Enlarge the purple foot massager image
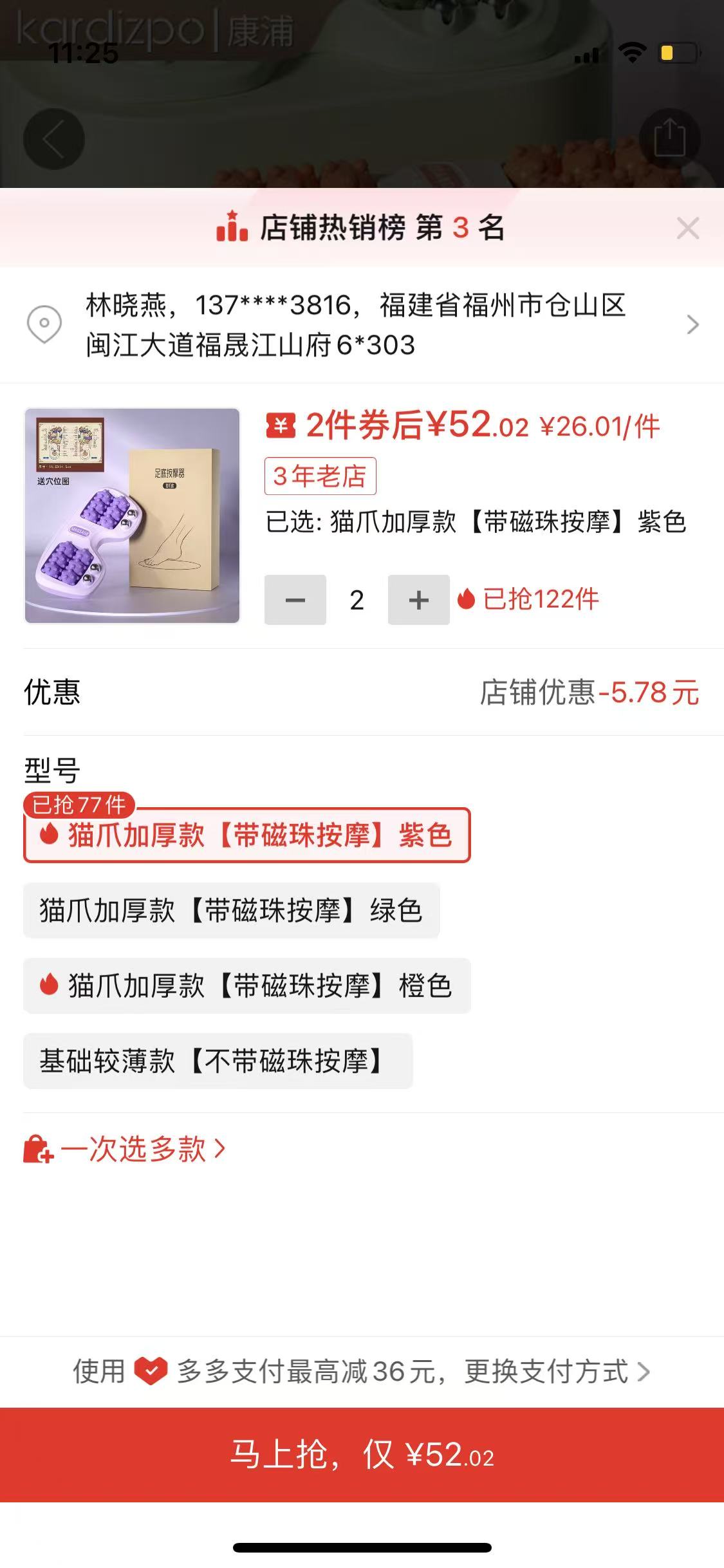 coord(132,516)
